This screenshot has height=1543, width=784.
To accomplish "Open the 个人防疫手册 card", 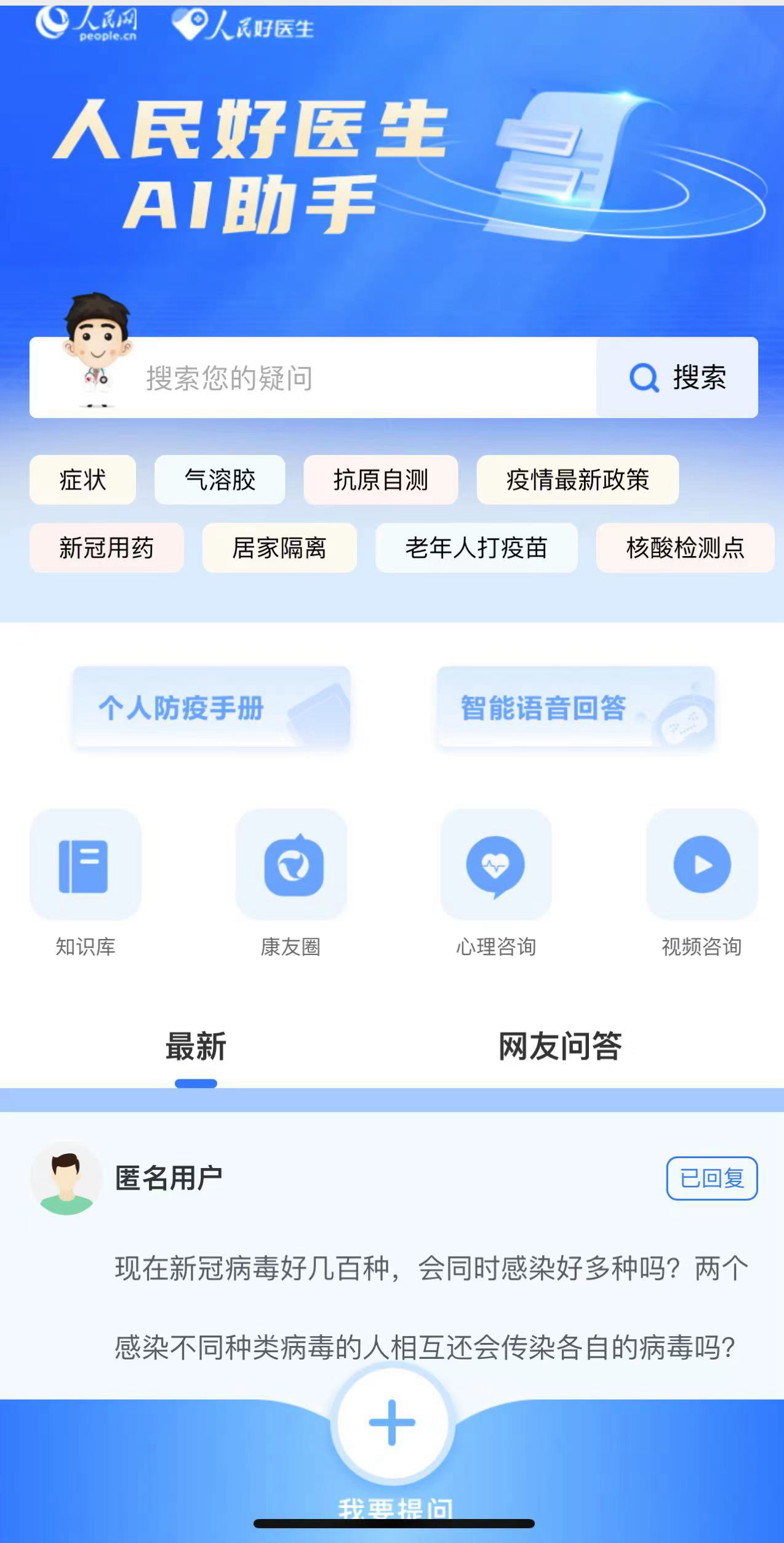I will [212, 707].
